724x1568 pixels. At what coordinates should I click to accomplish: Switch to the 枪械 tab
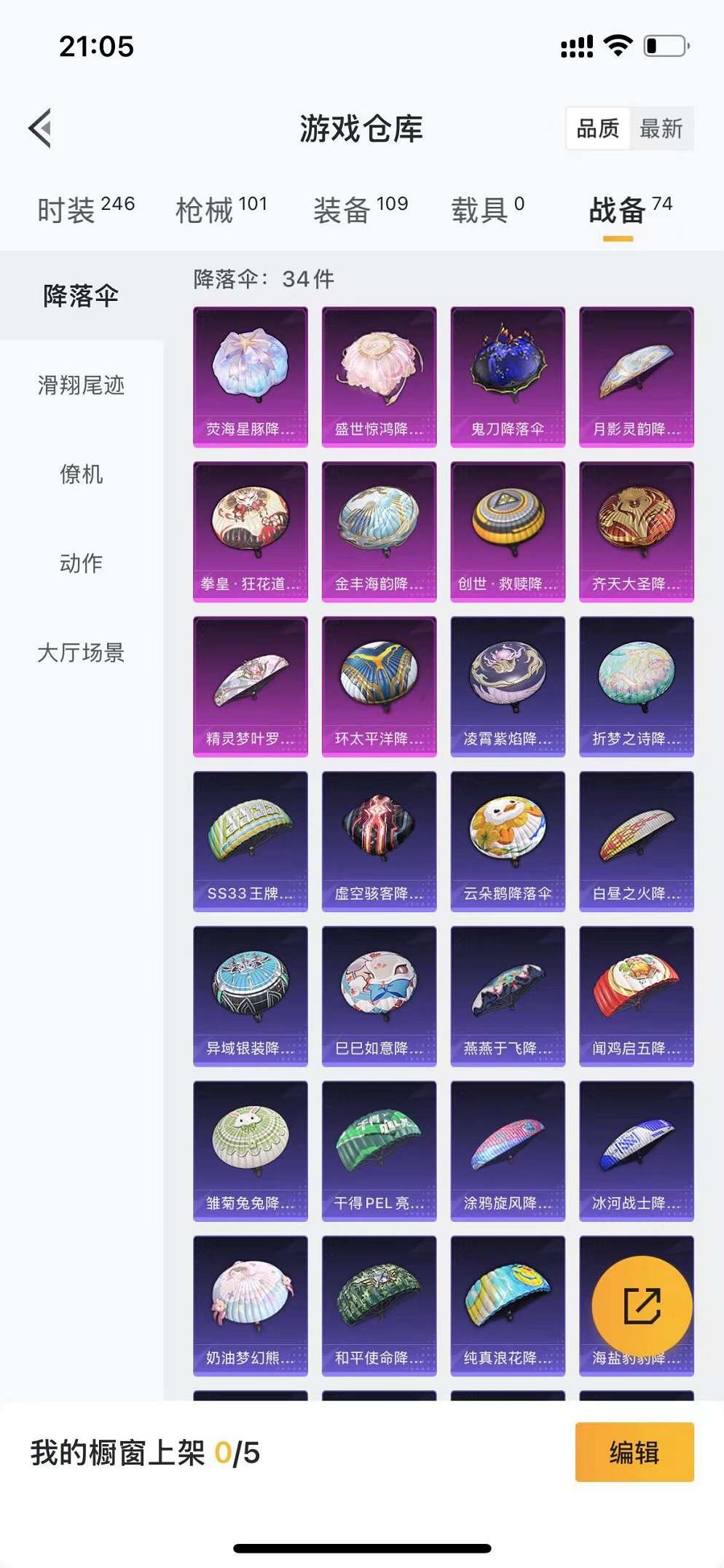point(221,210)
